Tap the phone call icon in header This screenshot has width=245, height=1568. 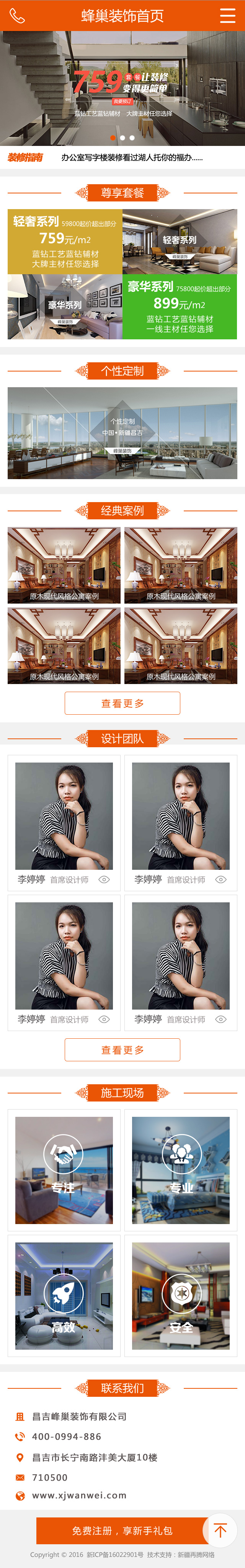(x=17, y=16)
